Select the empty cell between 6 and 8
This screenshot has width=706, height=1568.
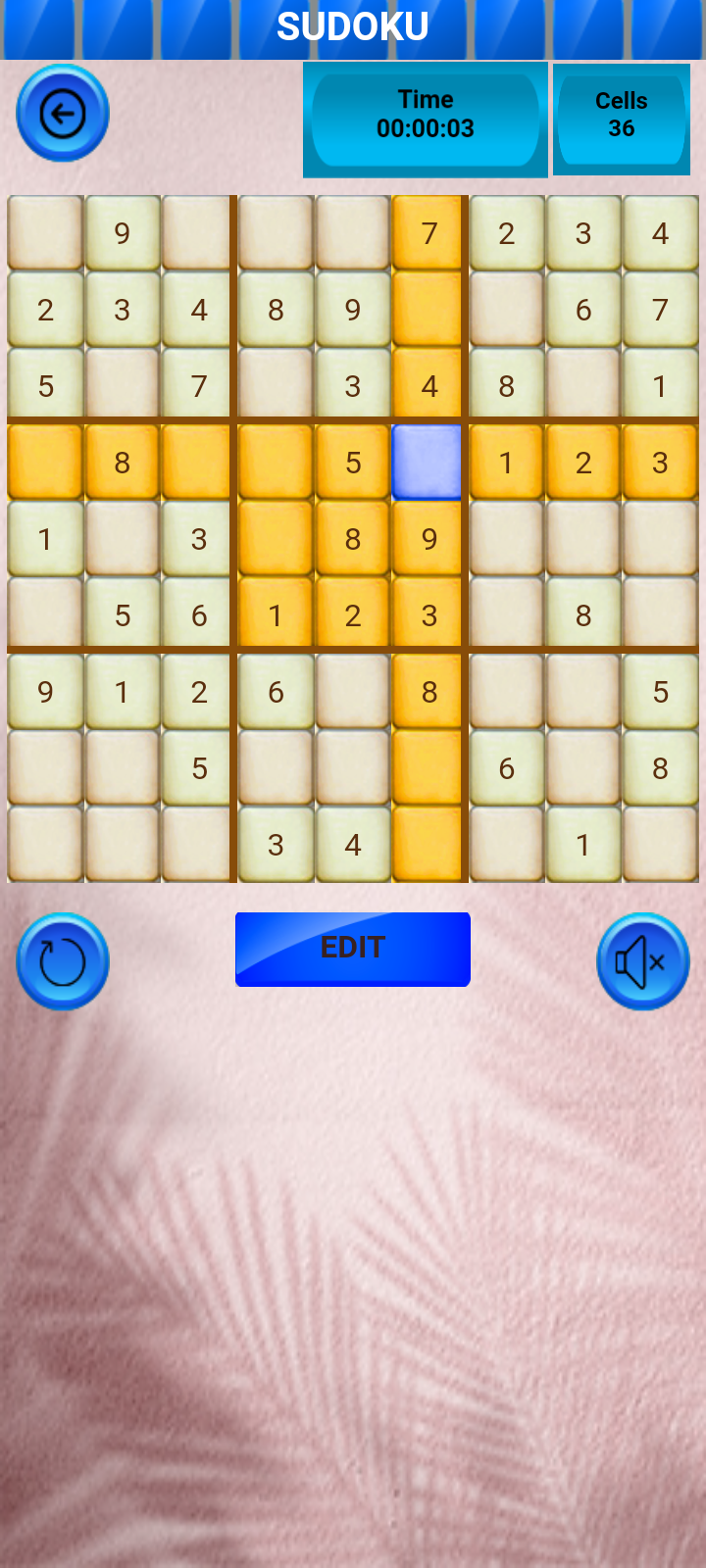click(x=583, y=768)
